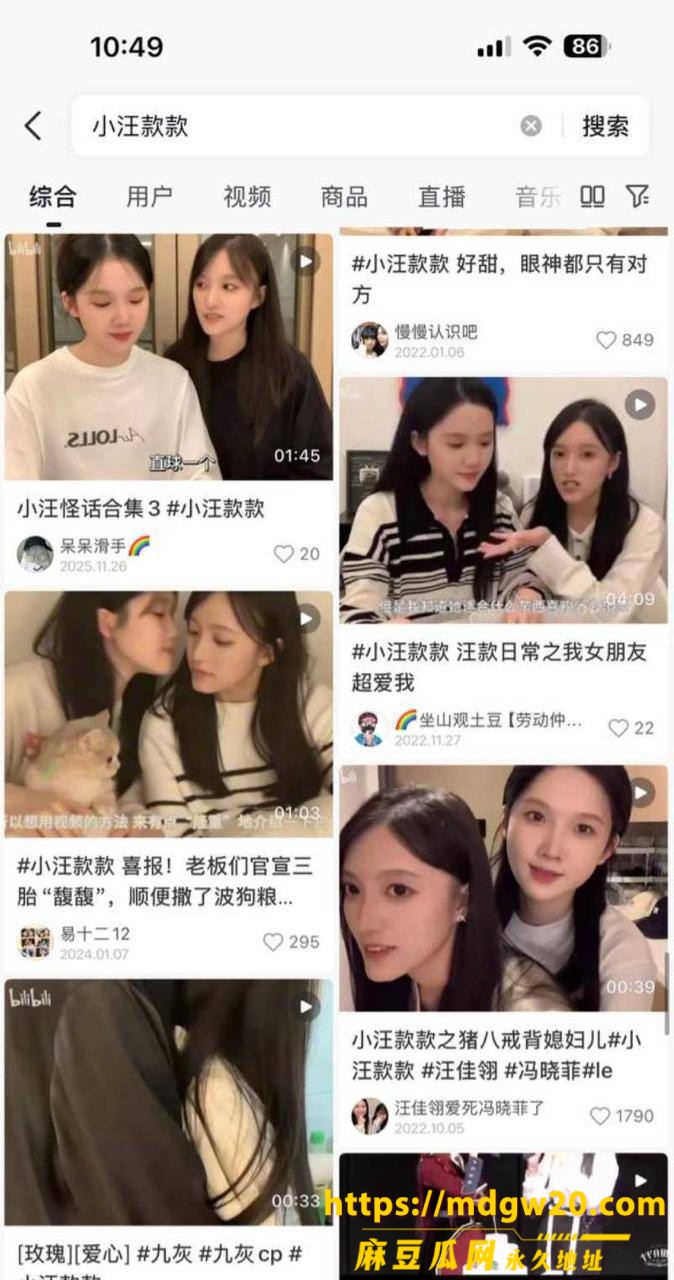
Task: Switch to the 音乐 tab
Action: 538,197
